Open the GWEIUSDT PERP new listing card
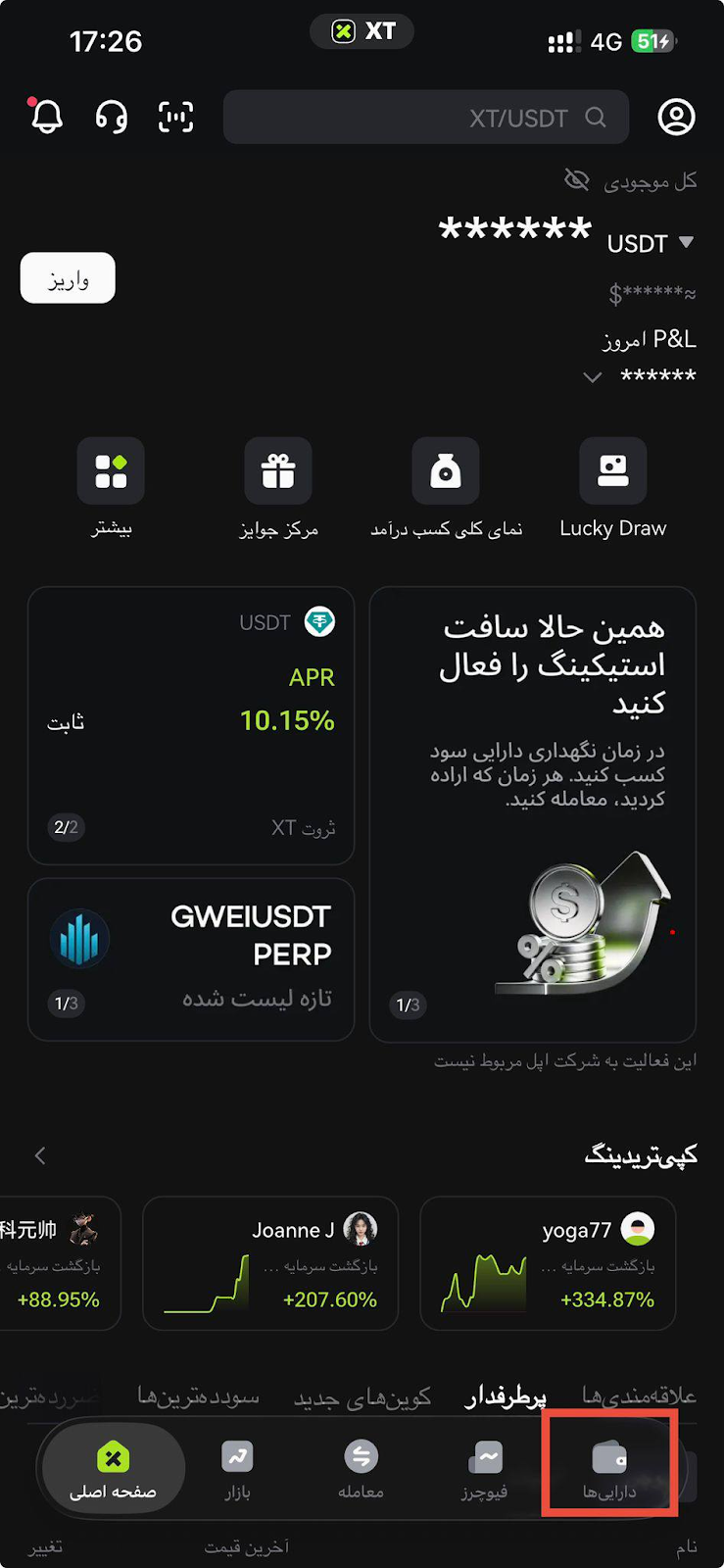The height and width of the screenshot is (1568, 724). pyautogui.click(x=191, y=958)
